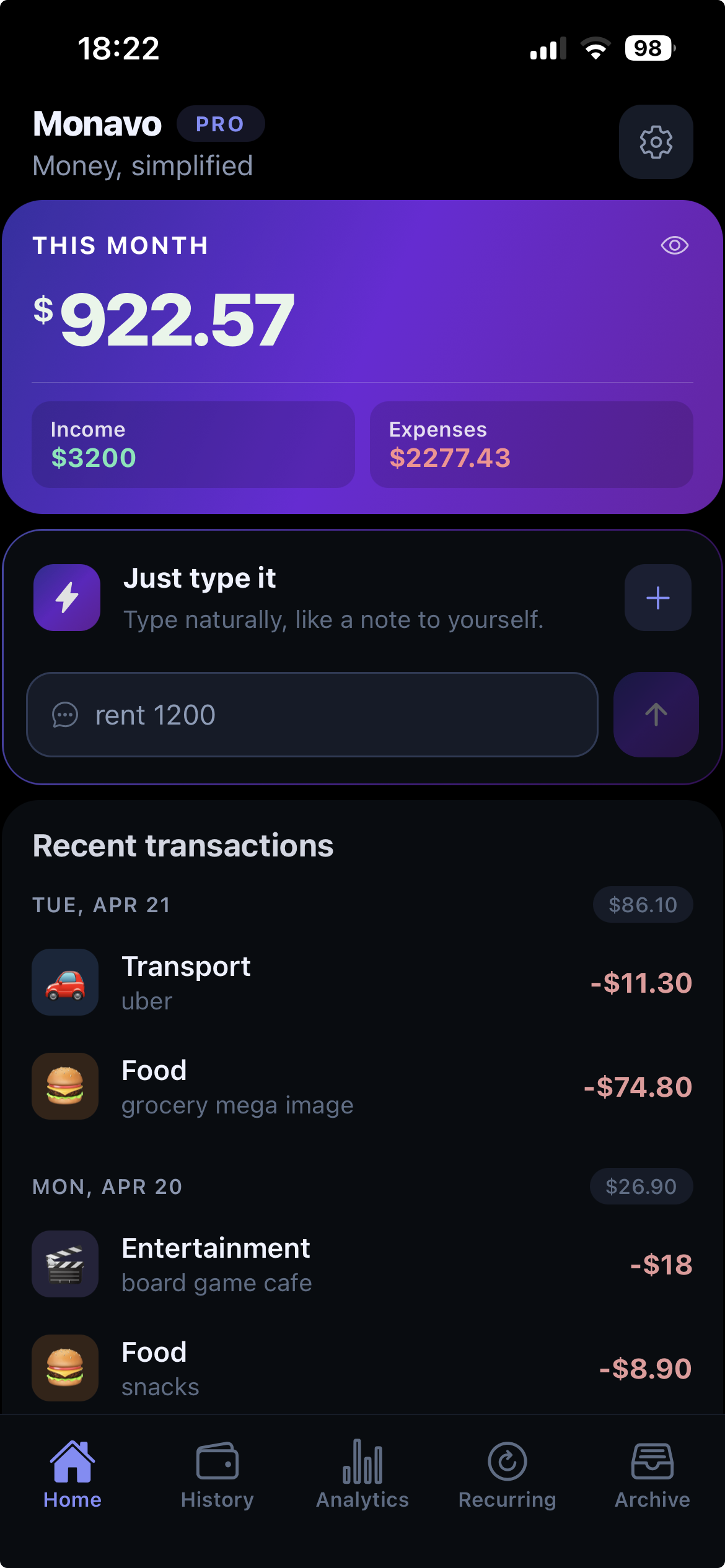Screen dimensions: 725x1568
Task: Open the Income summary card
Action: [x=193, y=445]
